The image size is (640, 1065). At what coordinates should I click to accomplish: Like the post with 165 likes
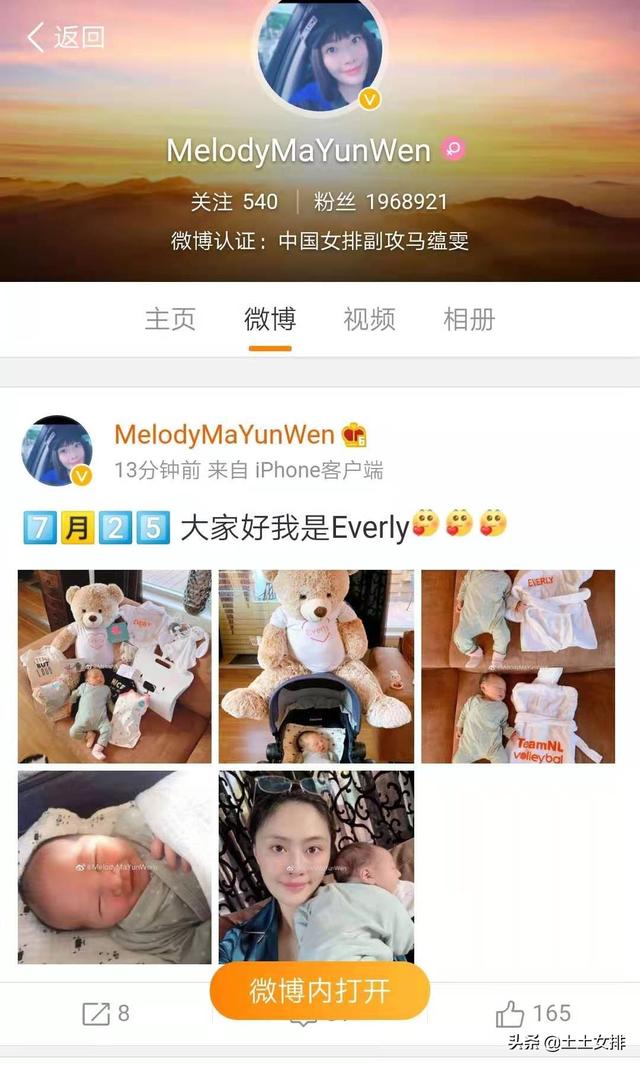tap(532, 1014)
